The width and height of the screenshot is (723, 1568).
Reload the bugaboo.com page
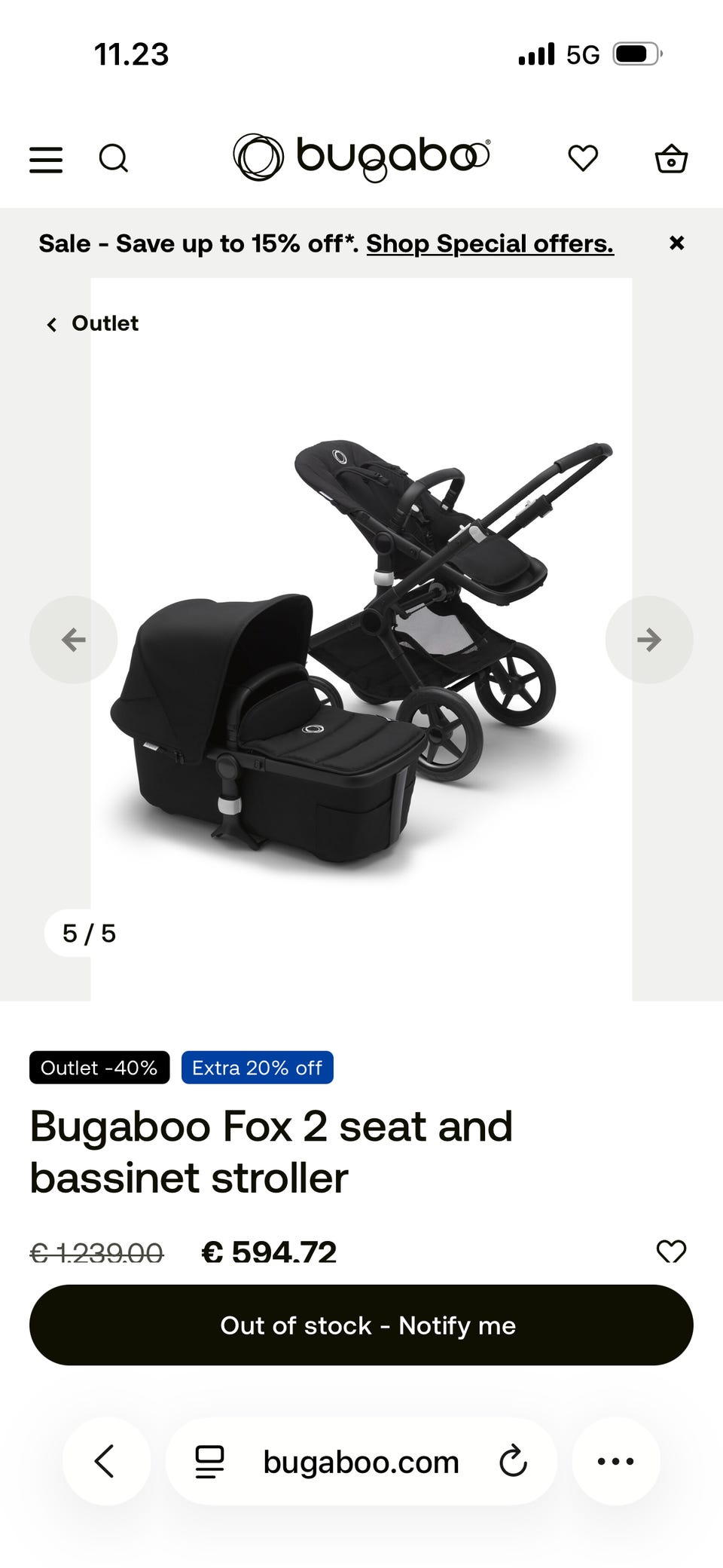pos(514,1461)
